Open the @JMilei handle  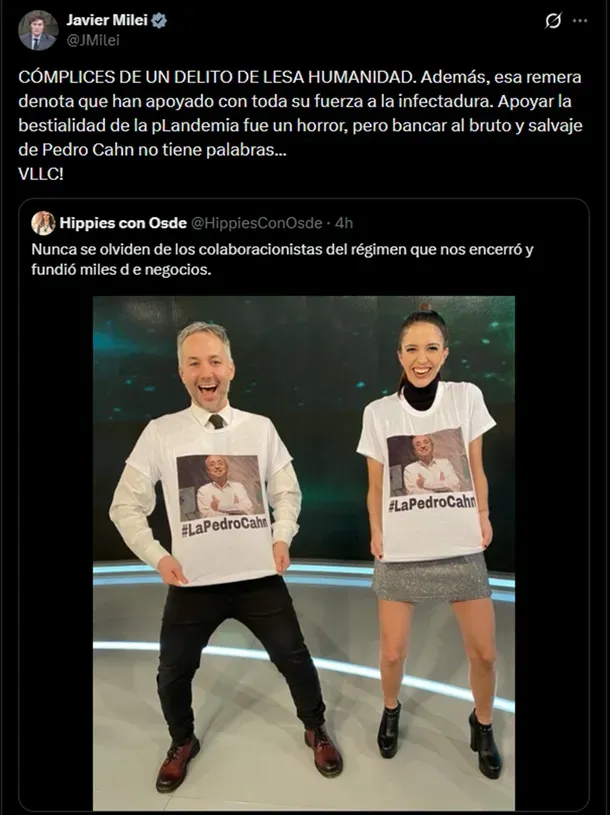(92, 41)
